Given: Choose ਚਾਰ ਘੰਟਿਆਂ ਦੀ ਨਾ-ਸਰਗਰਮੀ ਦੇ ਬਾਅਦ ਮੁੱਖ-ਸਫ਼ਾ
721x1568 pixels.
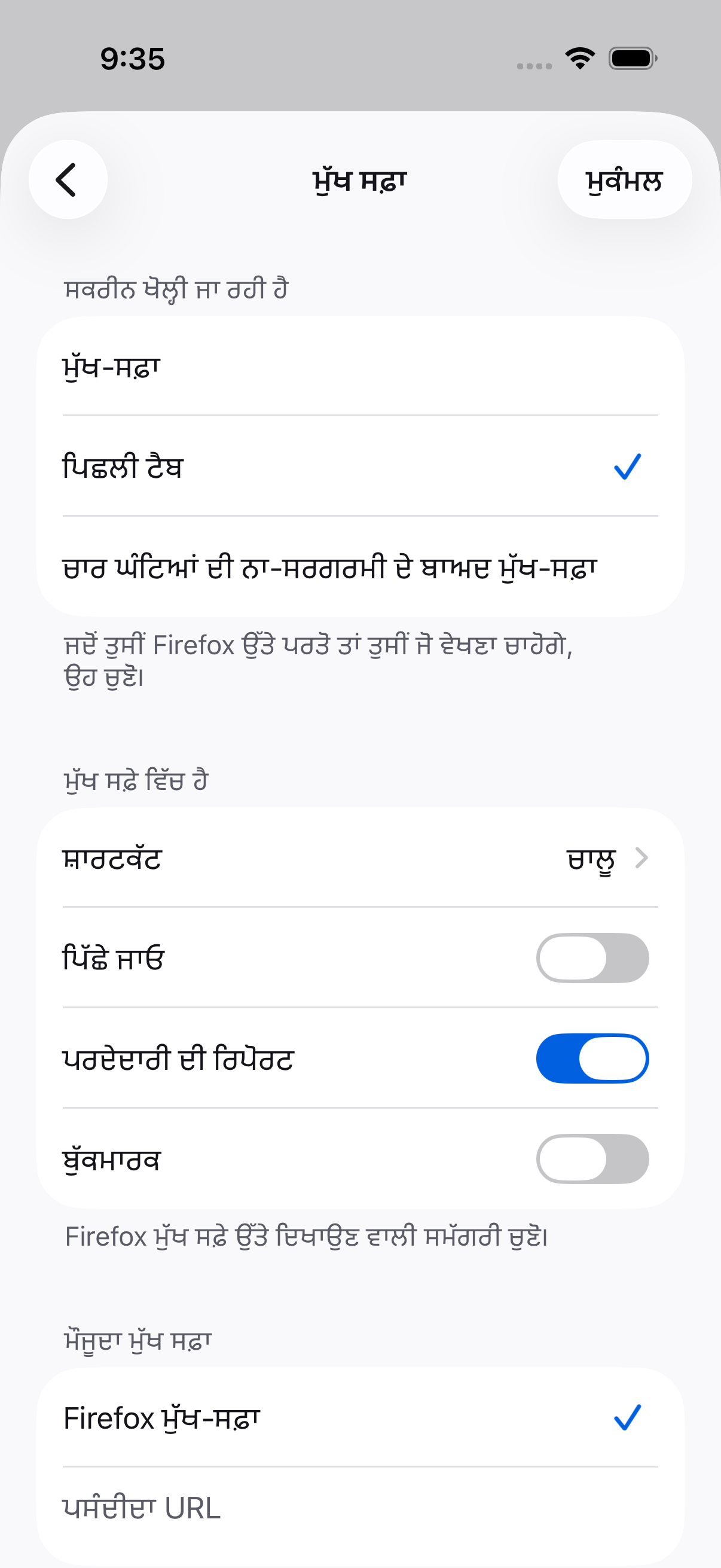Looking at the screenshot, I should [360, 567].
